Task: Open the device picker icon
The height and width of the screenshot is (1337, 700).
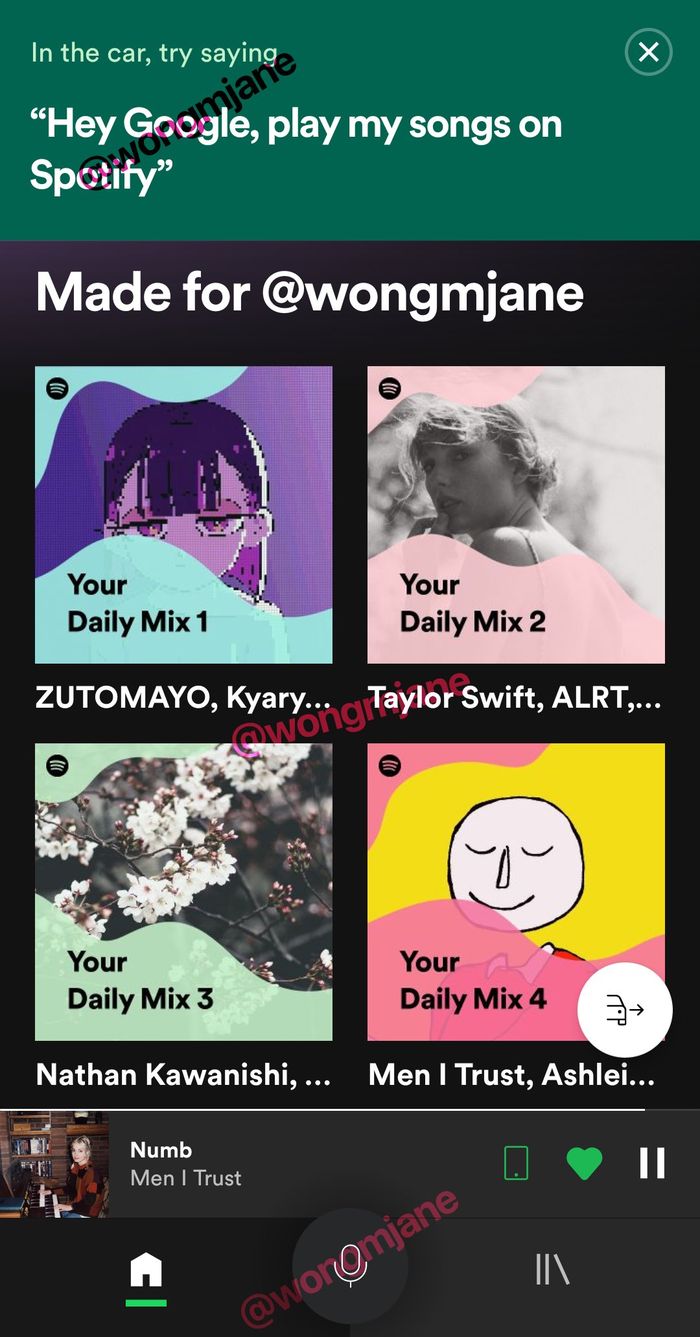Action: pos(516,1163)
